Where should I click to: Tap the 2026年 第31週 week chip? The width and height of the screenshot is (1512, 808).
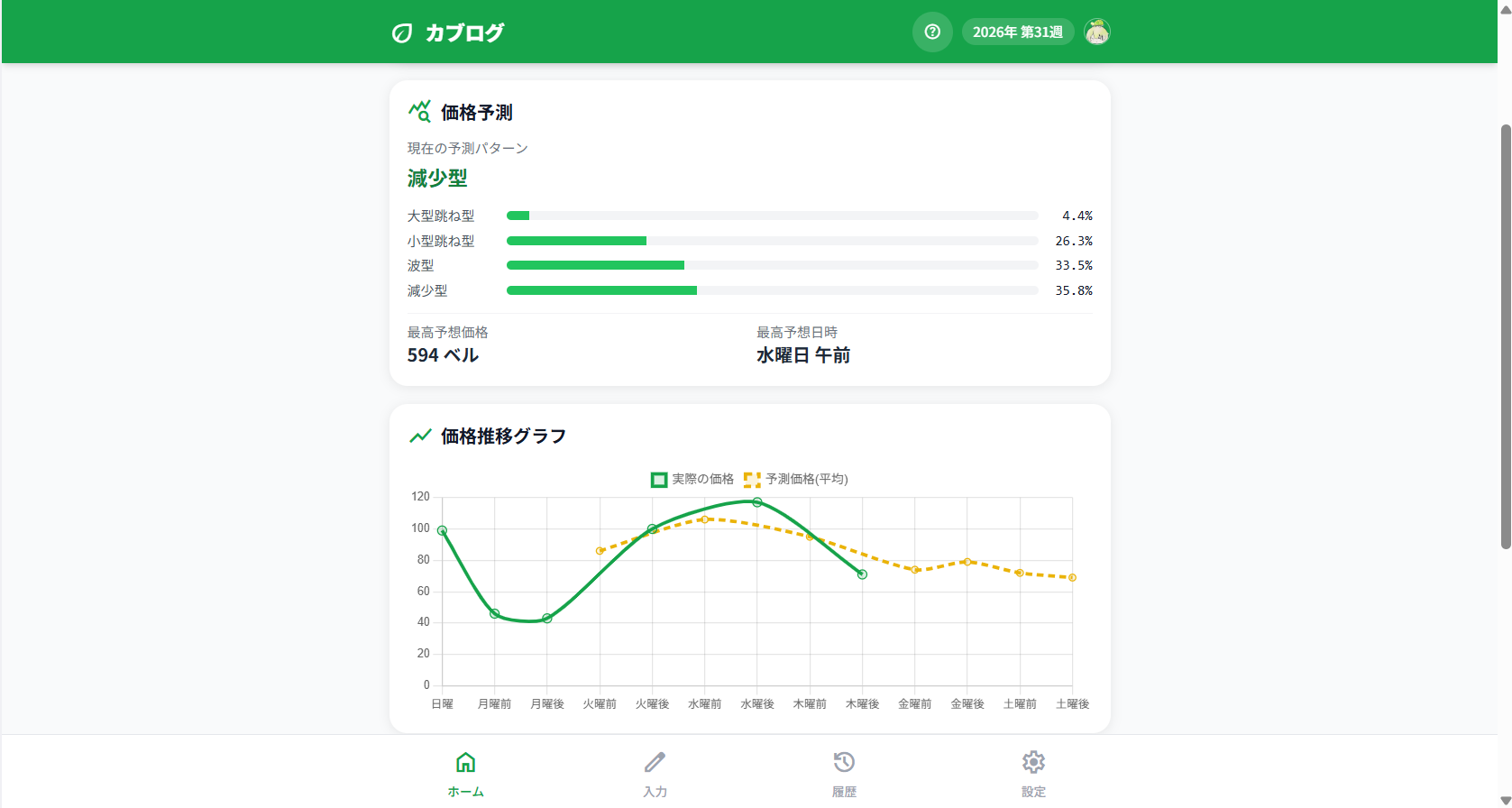point(1017,32)
